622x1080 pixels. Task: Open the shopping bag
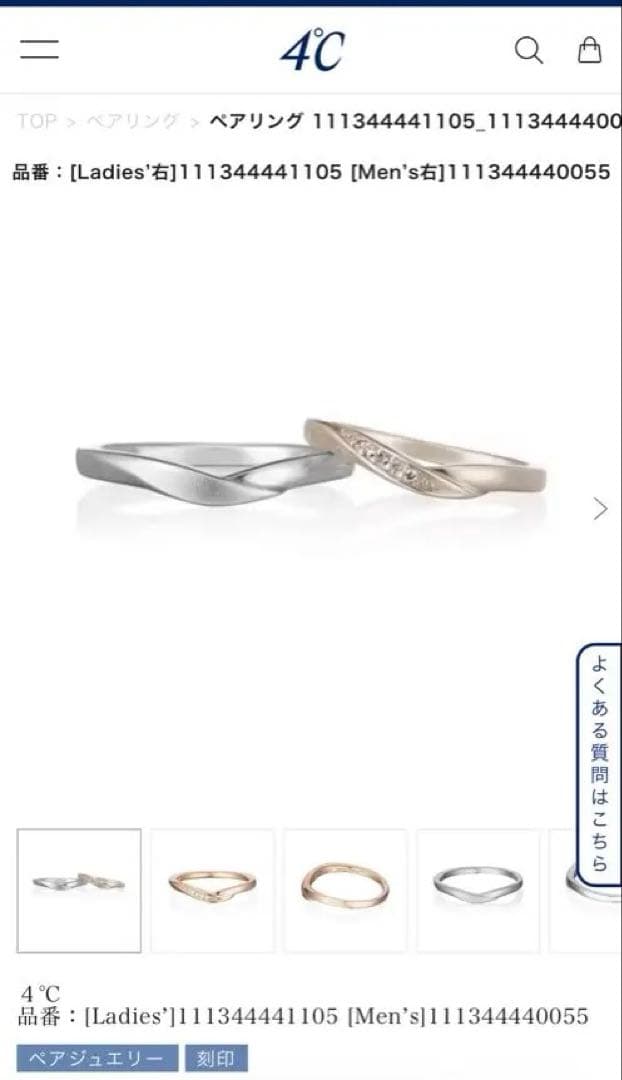point(590,50)
